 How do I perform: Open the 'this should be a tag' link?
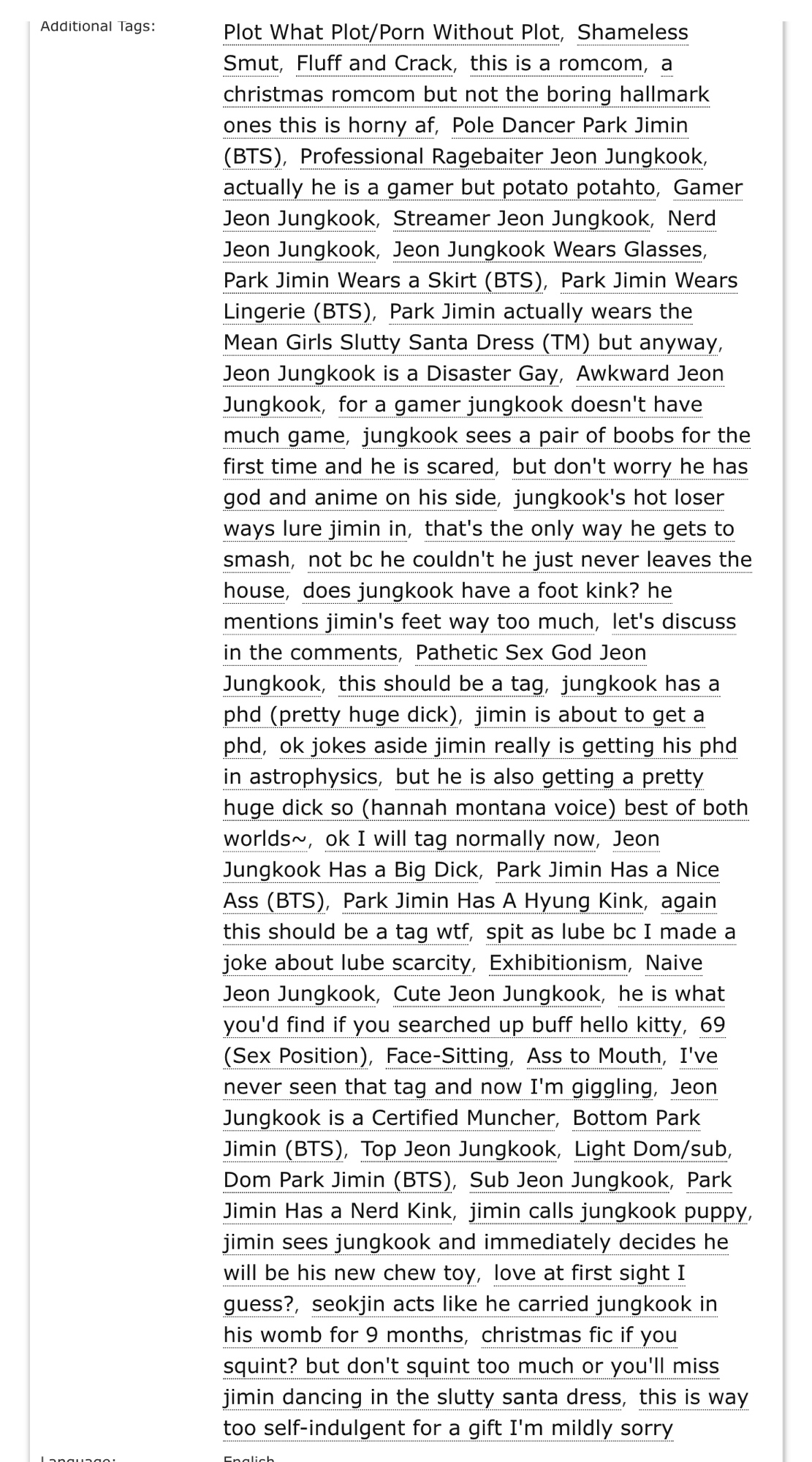coord(441,683)
